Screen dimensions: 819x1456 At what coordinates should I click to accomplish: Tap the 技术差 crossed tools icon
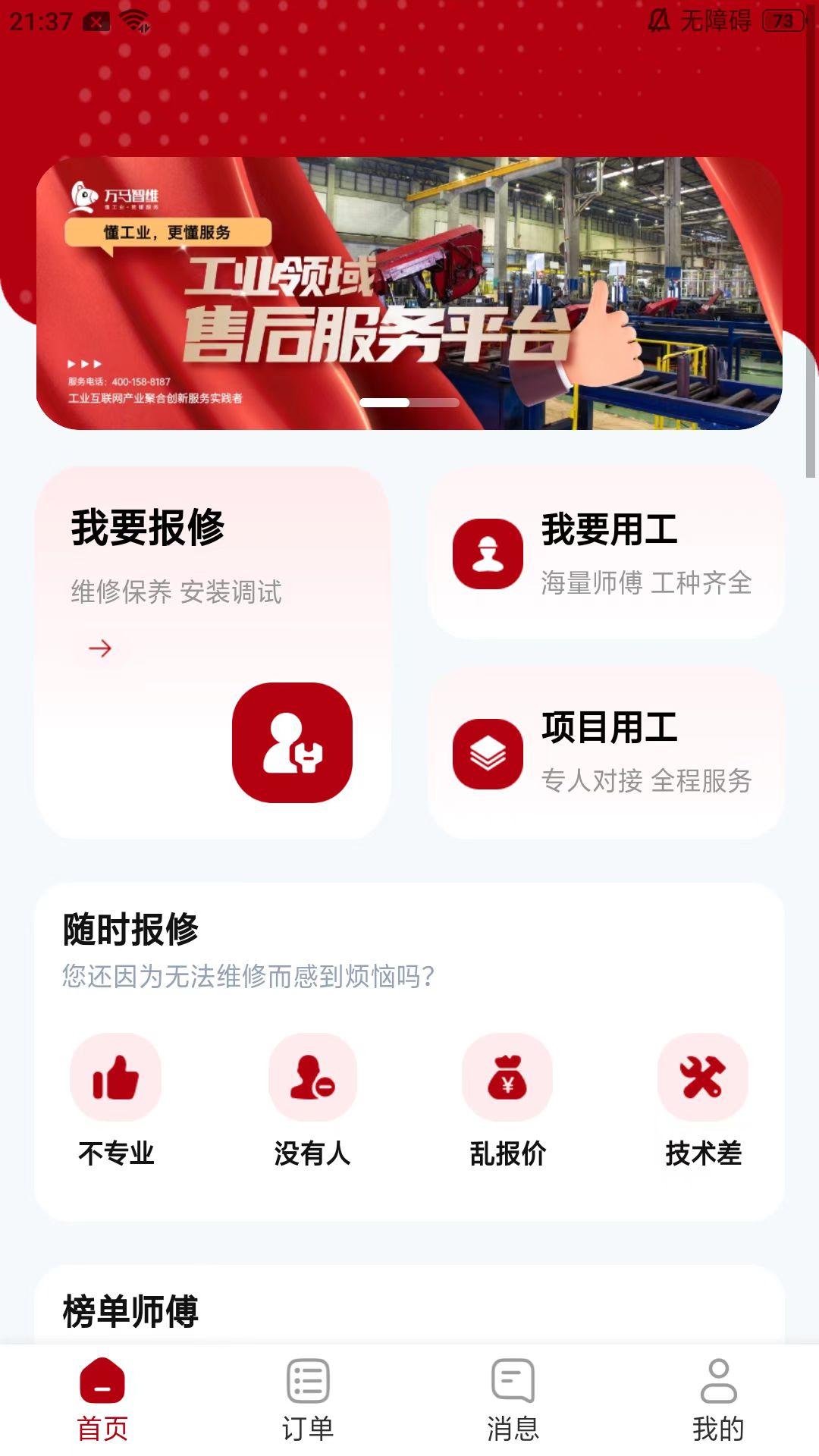coord(703,1078)
